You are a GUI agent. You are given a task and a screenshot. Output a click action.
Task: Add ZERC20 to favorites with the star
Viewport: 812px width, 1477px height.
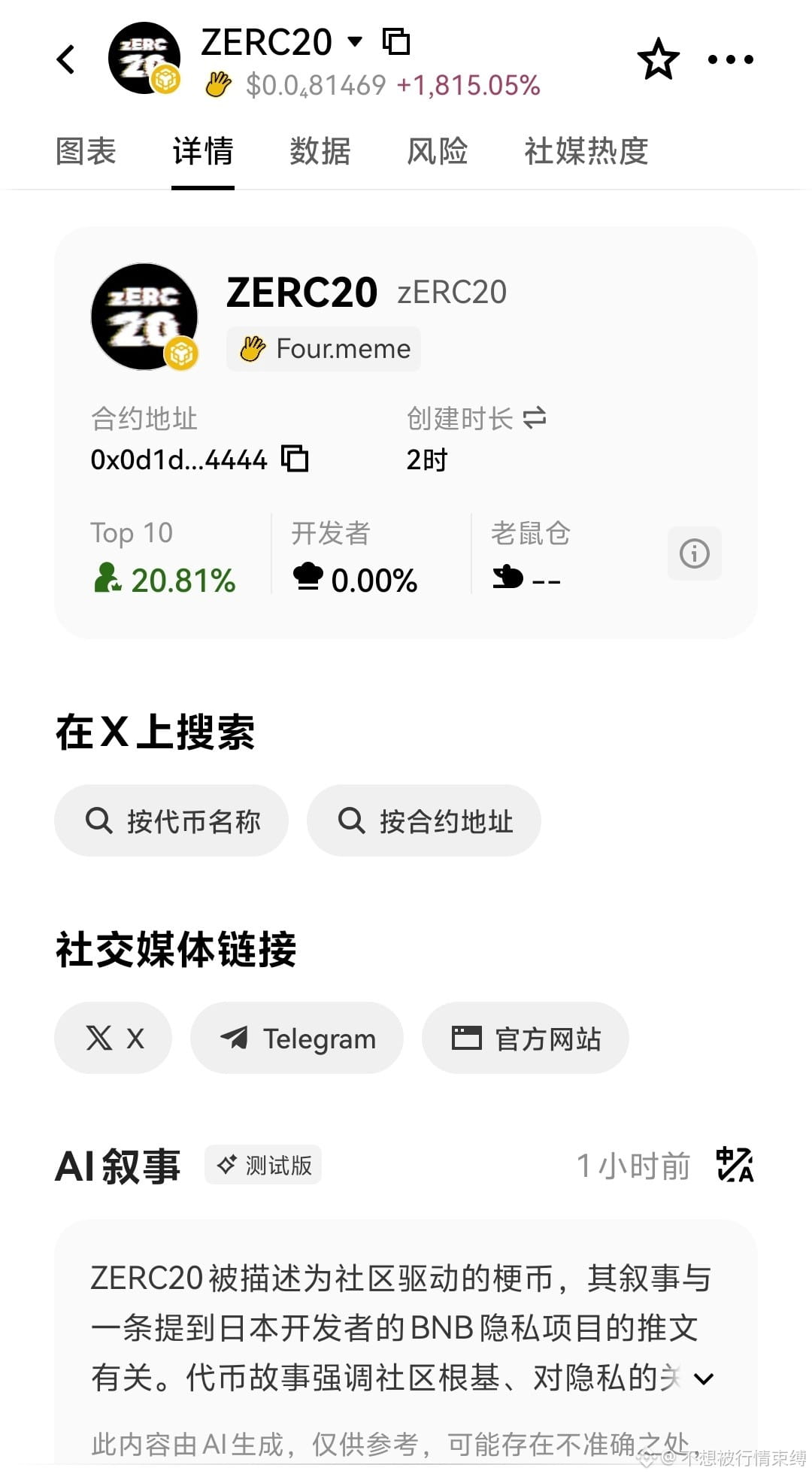tap(659, 59)
